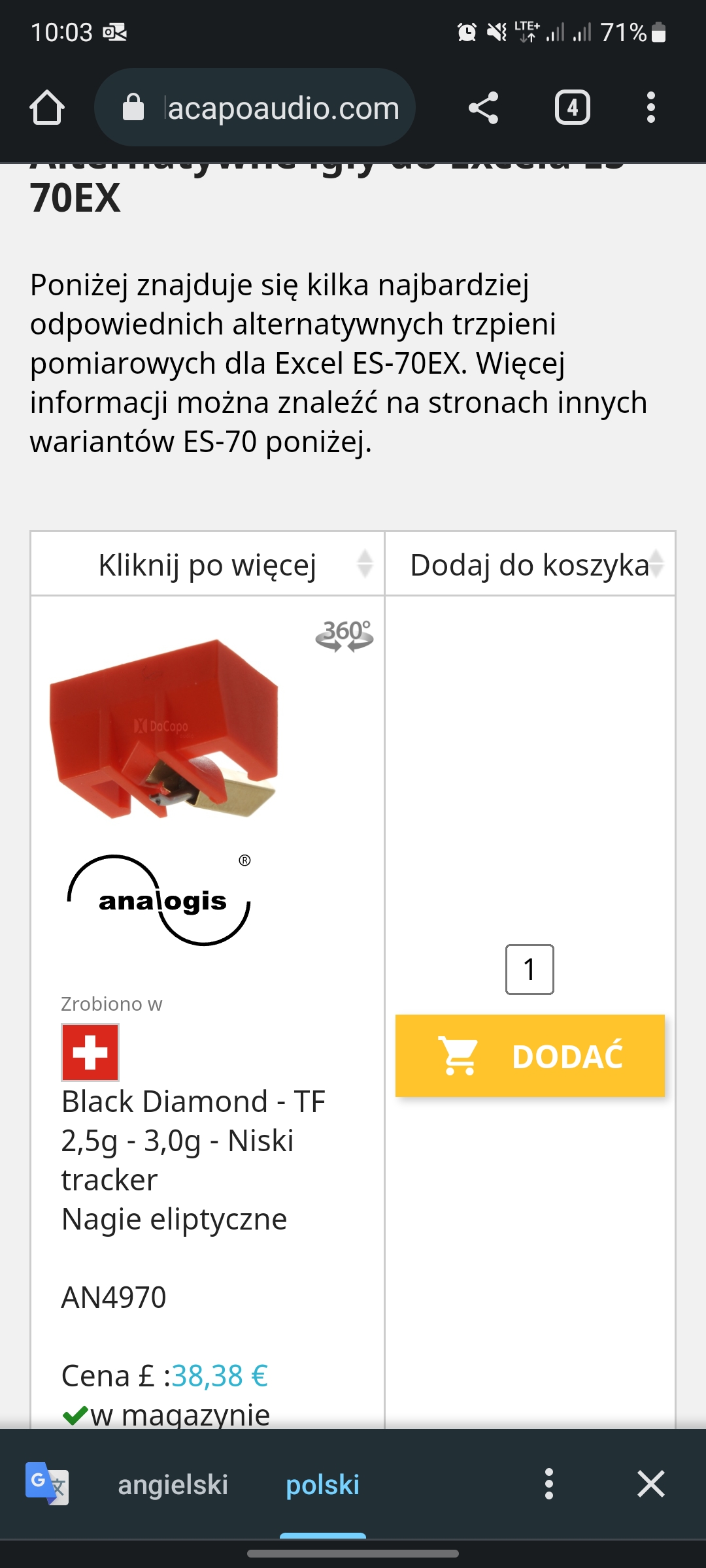This screenshot has width=706, height=1568.
Task: Open the Black Diamond - TF product link
Action: click(x=193, y=1102)
